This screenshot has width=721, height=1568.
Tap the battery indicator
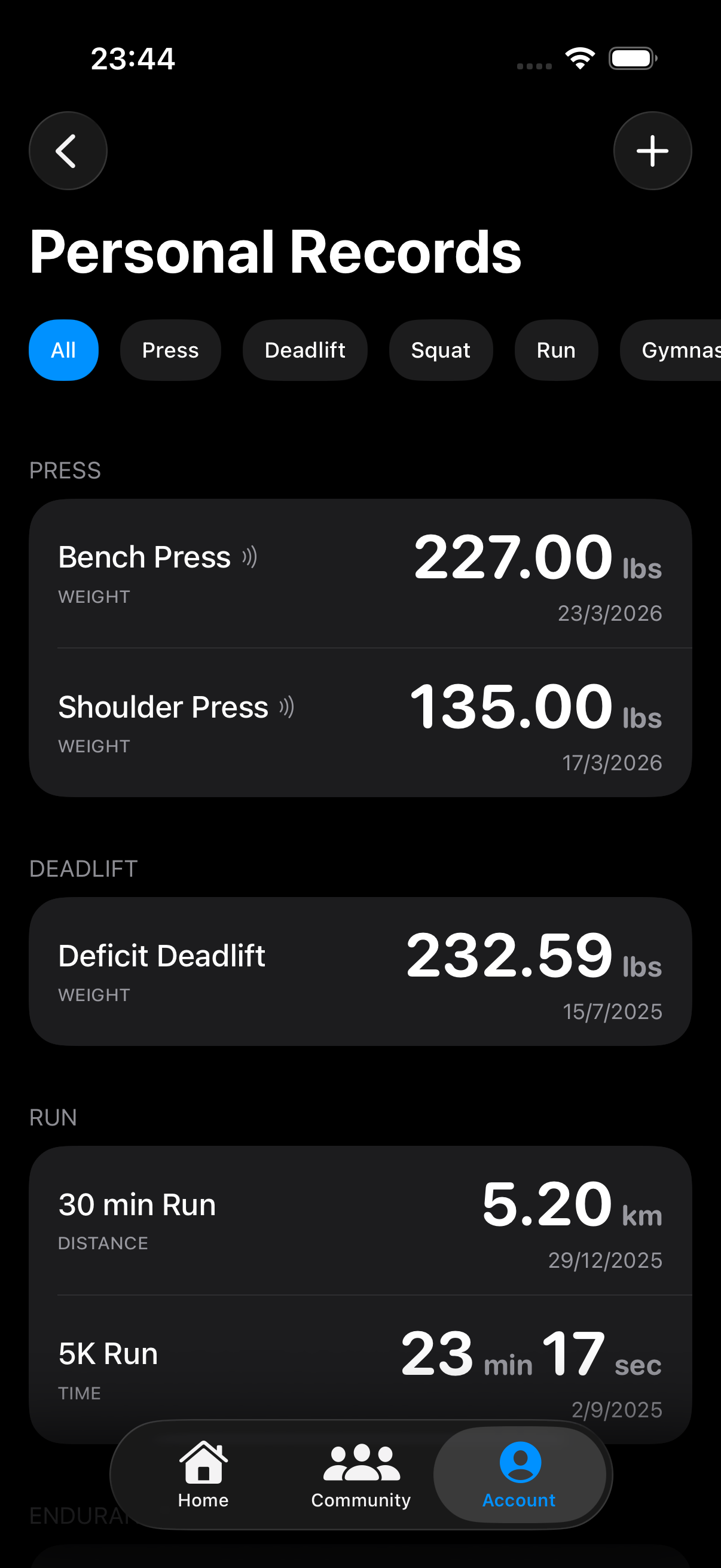coord(632,57)
